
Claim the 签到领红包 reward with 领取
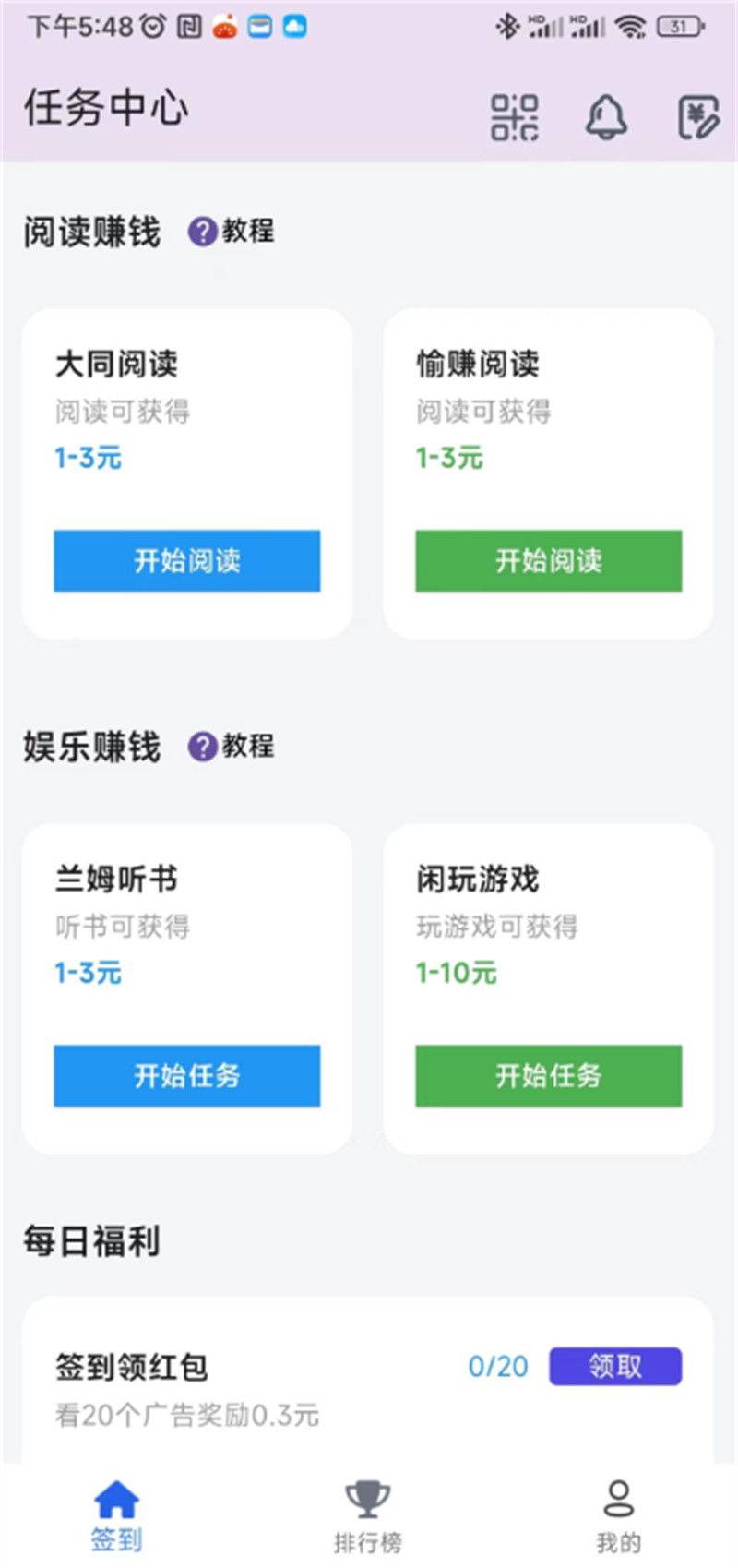click(615, 1366)
